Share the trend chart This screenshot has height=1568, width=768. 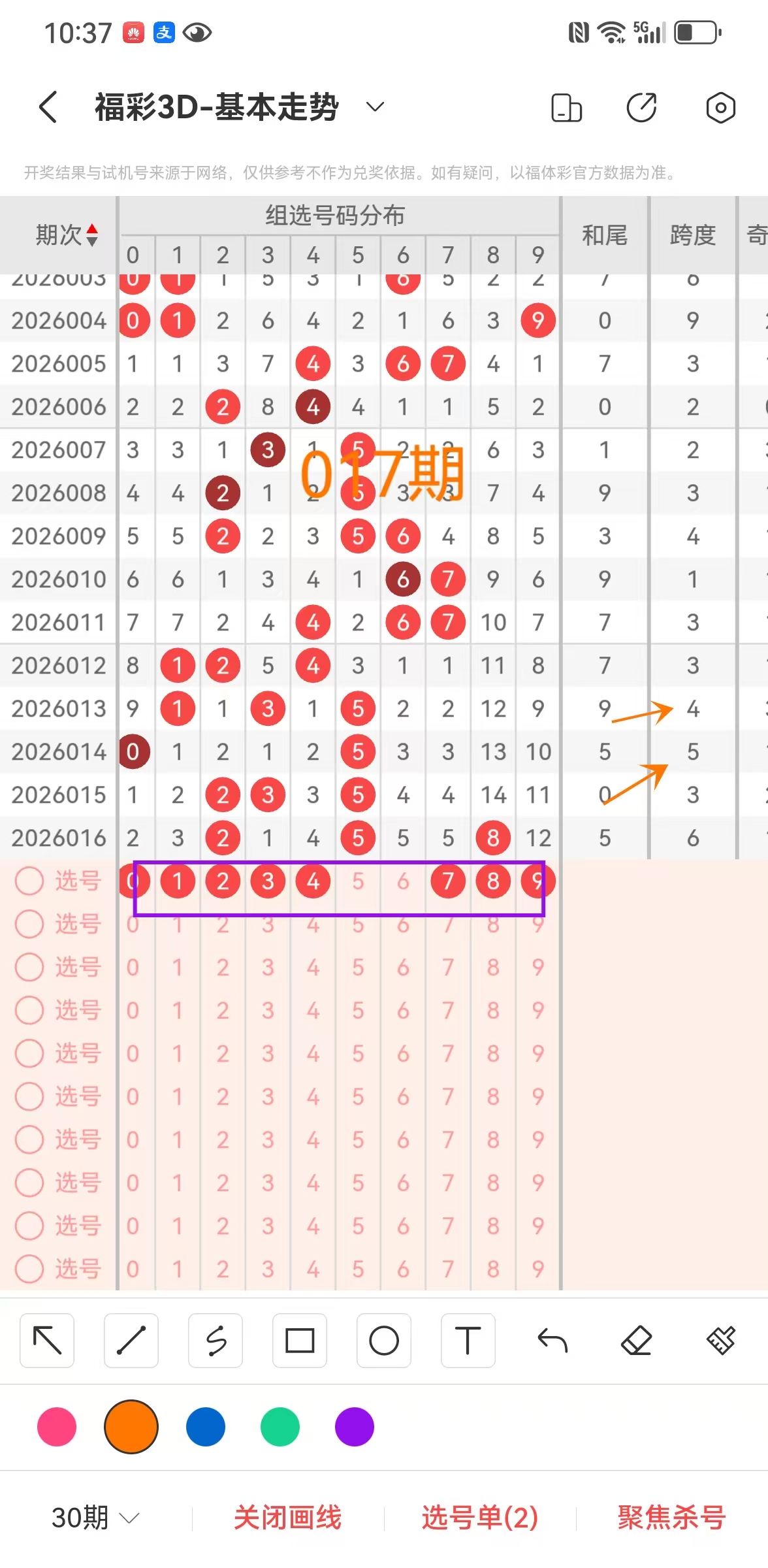click(642, 108)
